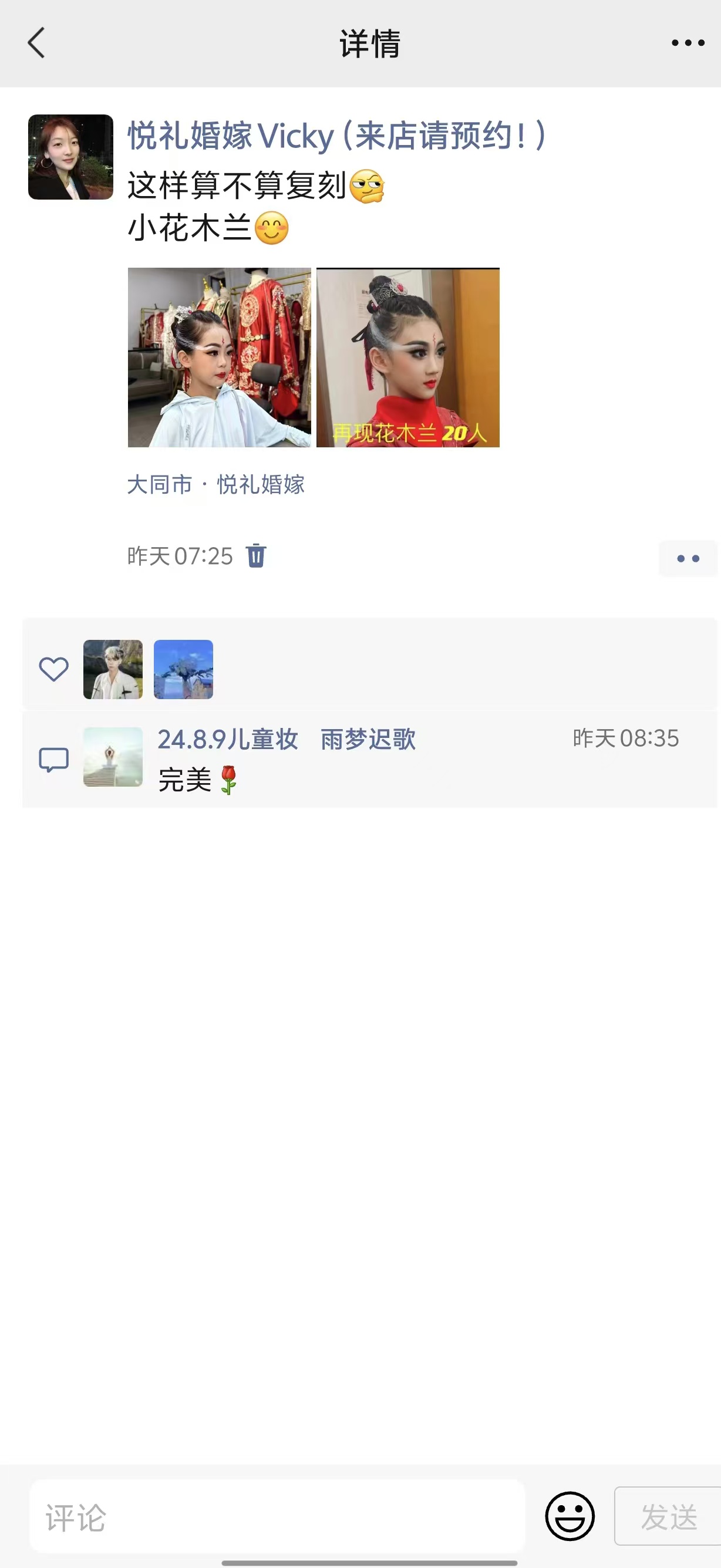
Task: View first photo with wedding dresses
Action: [x=219, y=358]
